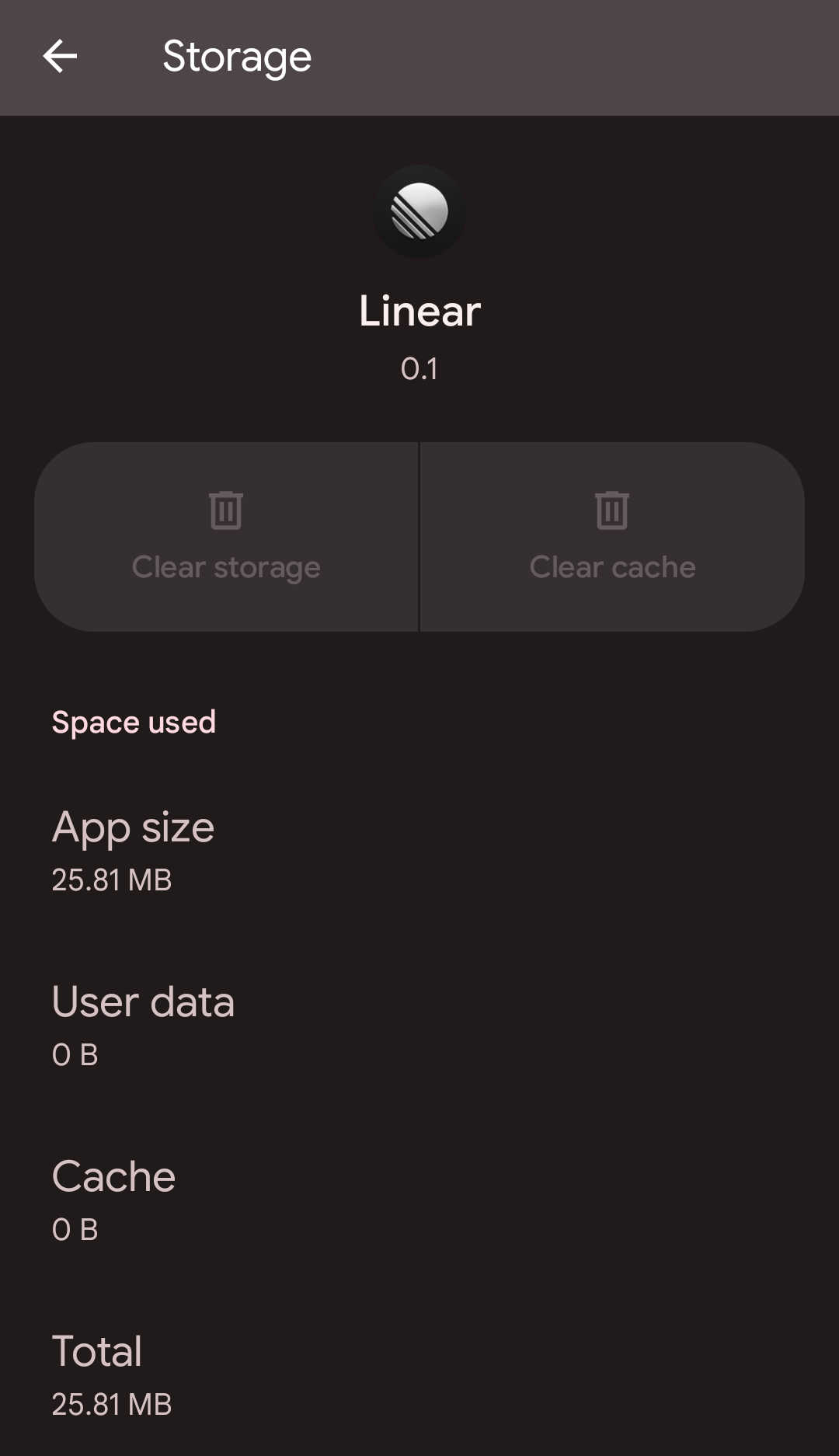839x1456 pixels.
Task: Click the navigation arrow in the top bar
Action: coord(61,57)
